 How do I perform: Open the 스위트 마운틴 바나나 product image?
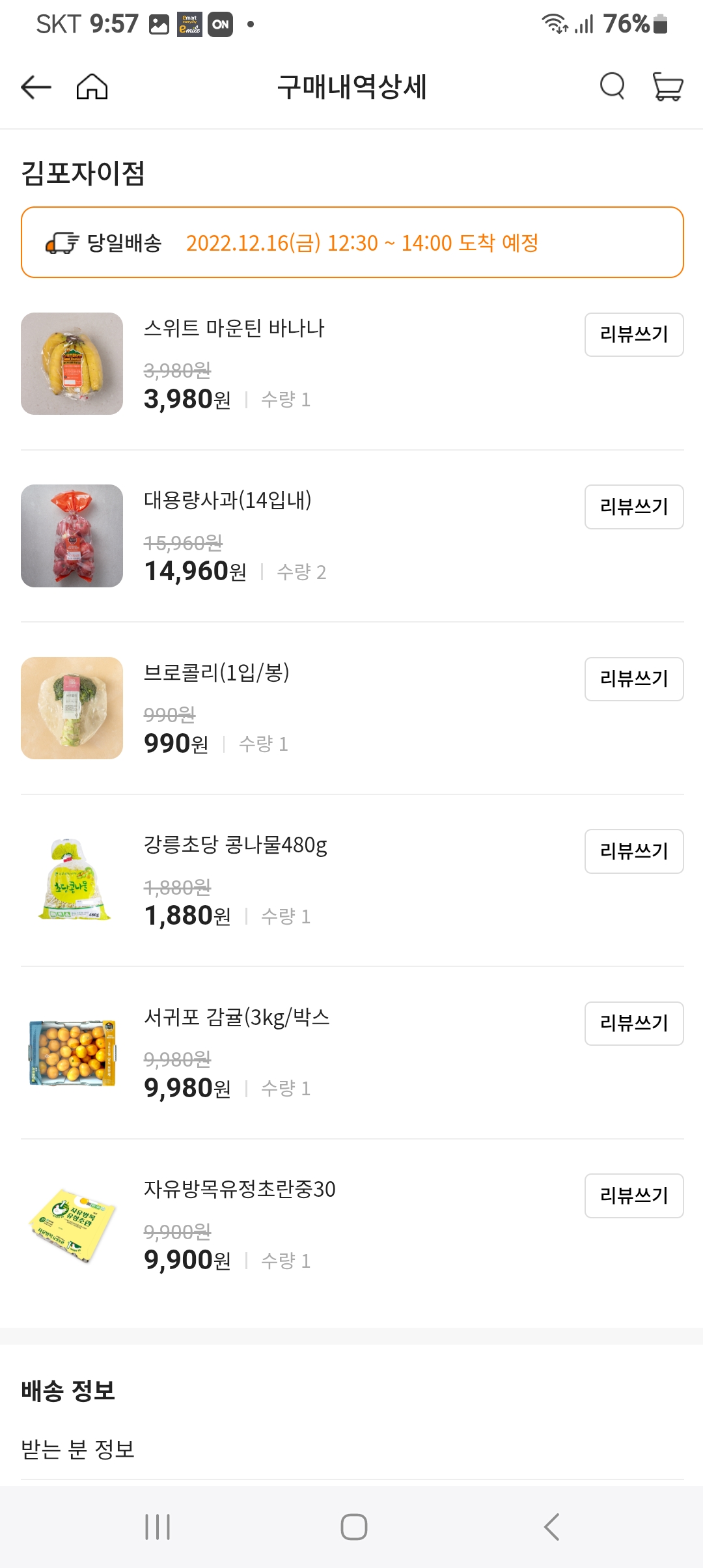pos(72,363)
